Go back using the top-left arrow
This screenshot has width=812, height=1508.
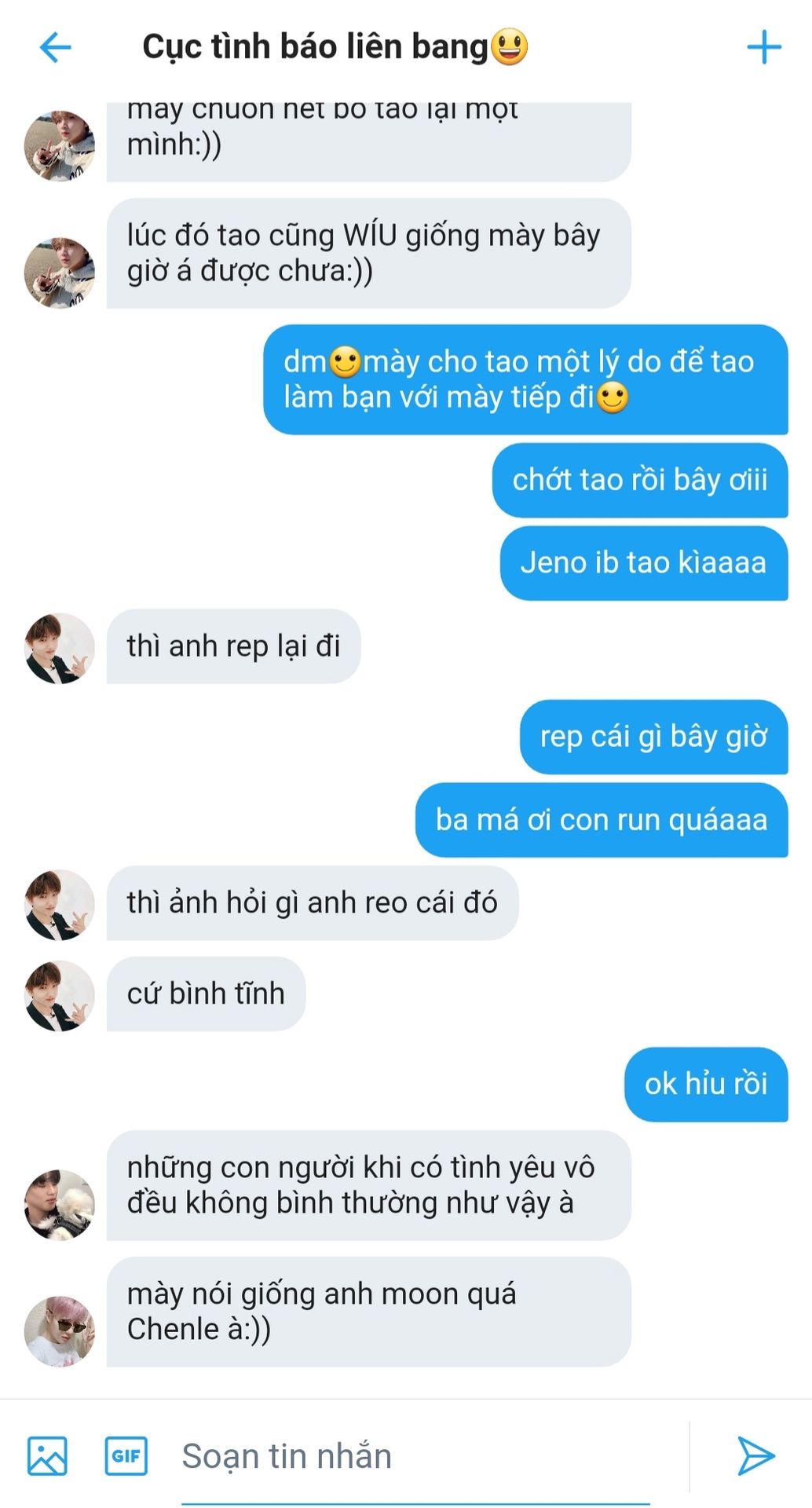point(55,47)
